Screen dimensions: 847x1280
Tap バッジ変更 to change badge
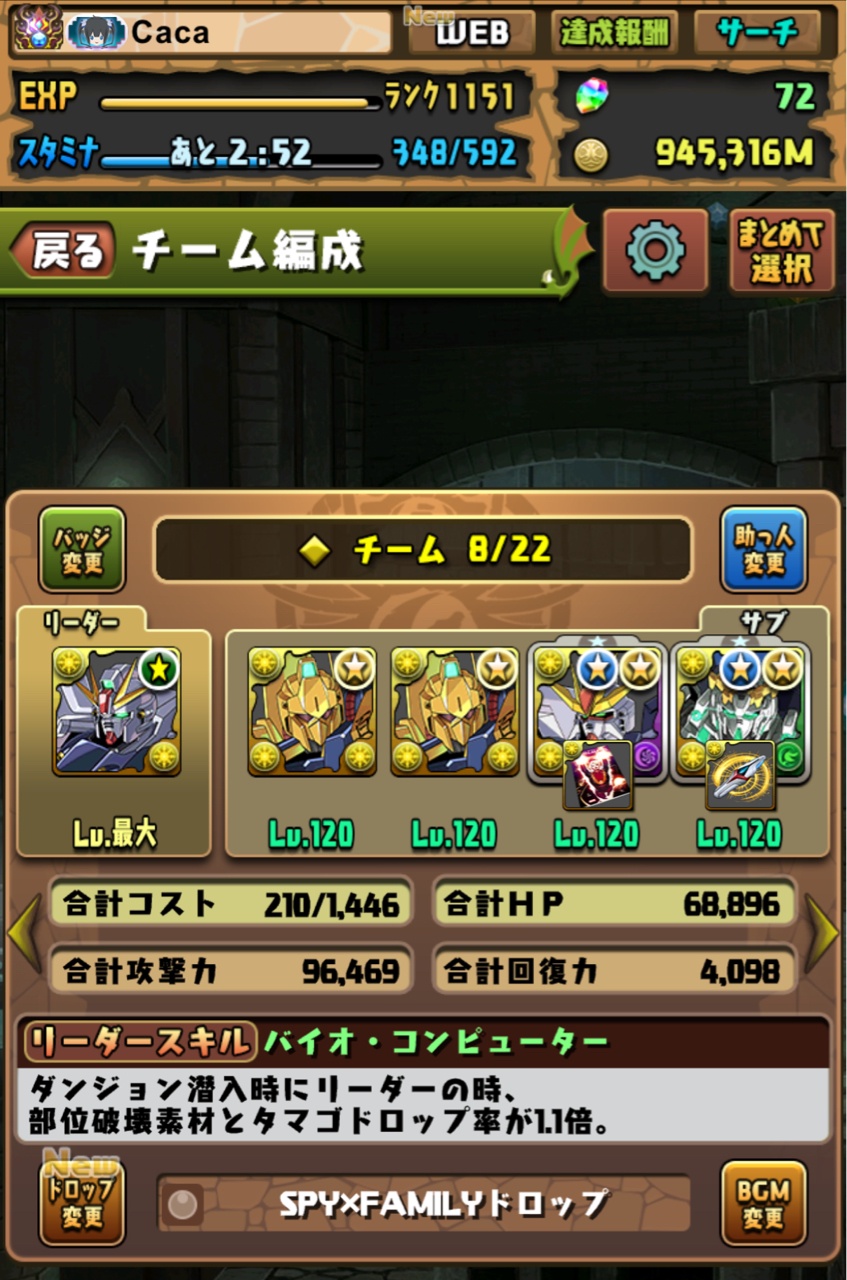[82, 549]
